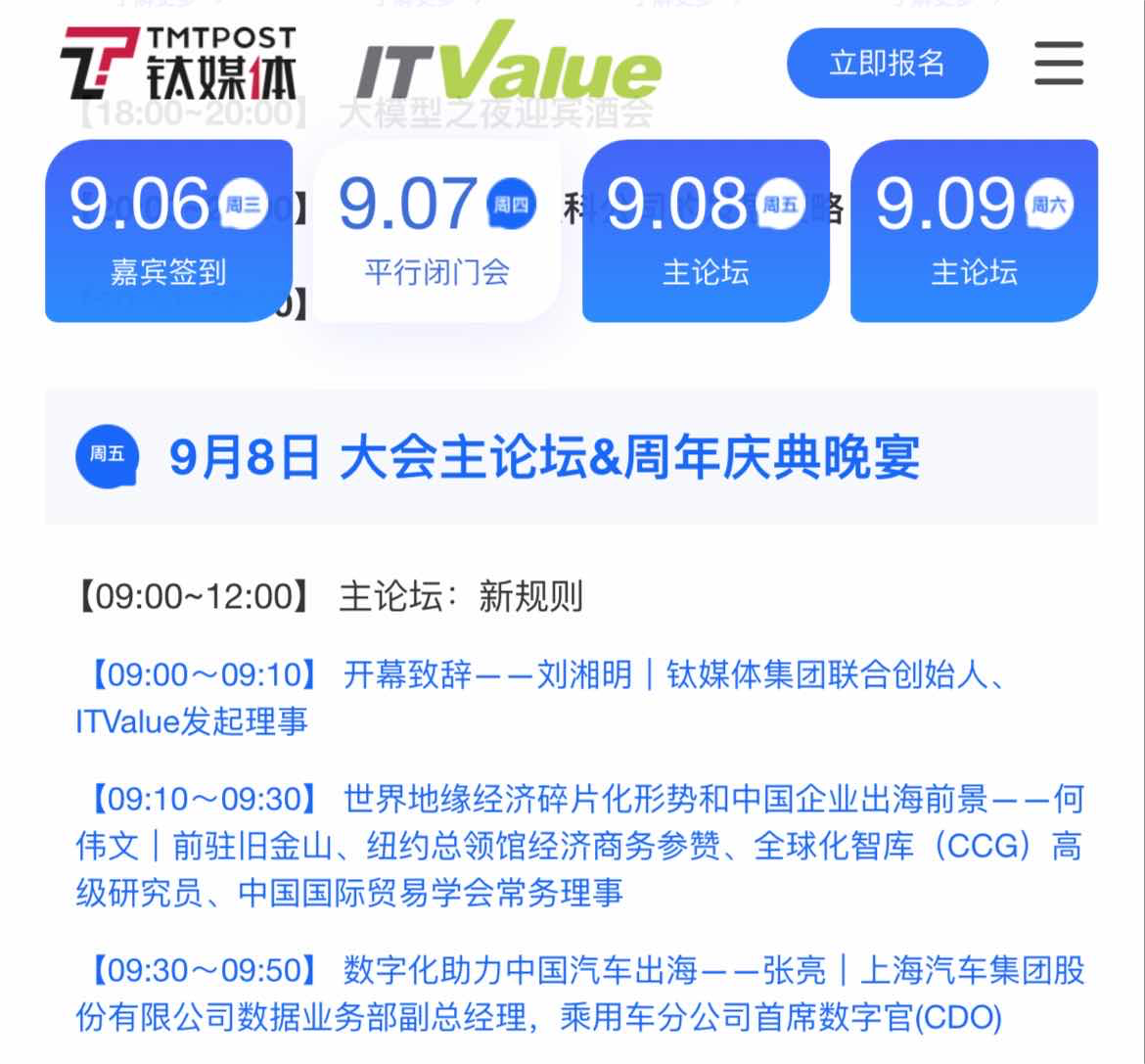The width and height of the screenshot is (1145, 1064).
Task: Select the 9.07 平行闭门会 tab
Action: click(x=436, y=231)
